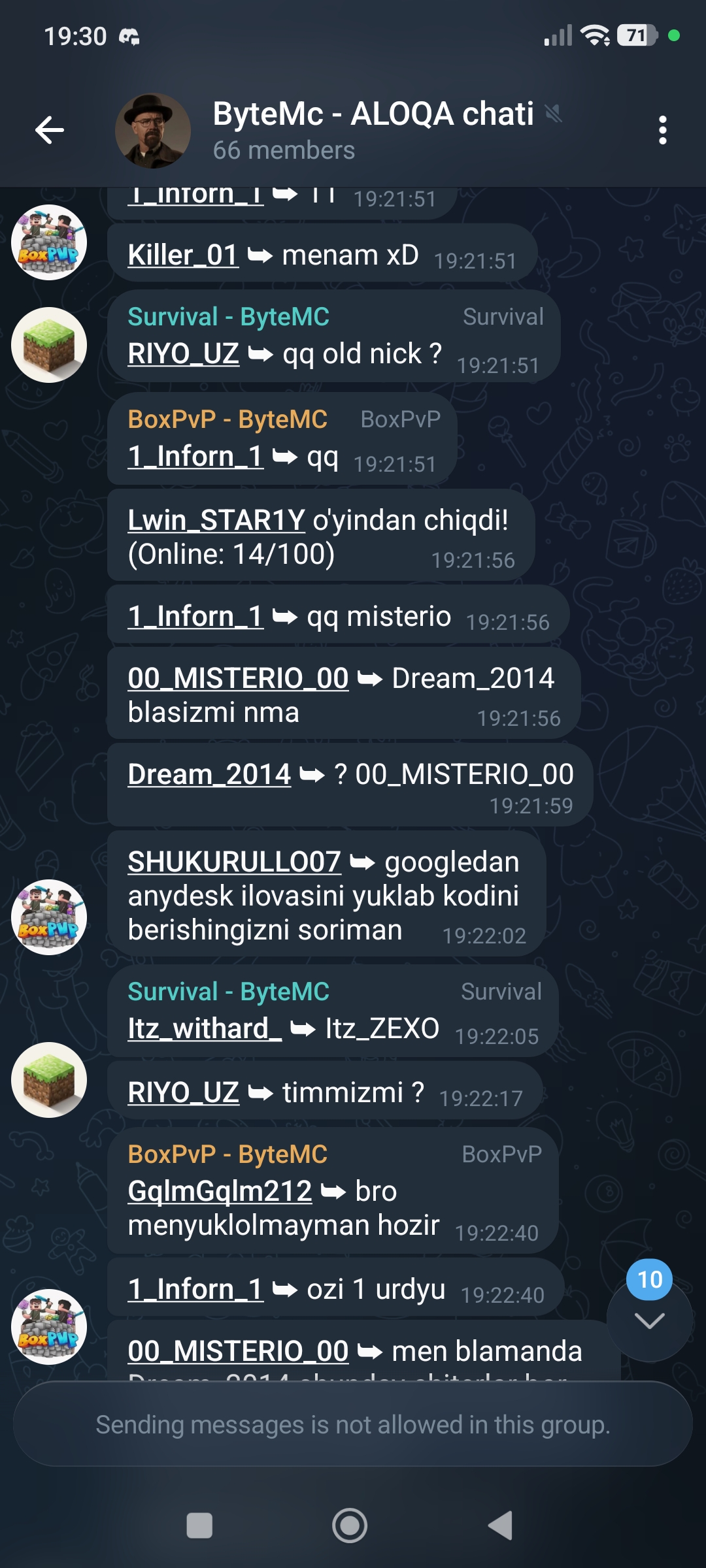Screen dimensions: 706x1568
Task: Open the three-dot overflow menu
Action: (x=662, y=130)
